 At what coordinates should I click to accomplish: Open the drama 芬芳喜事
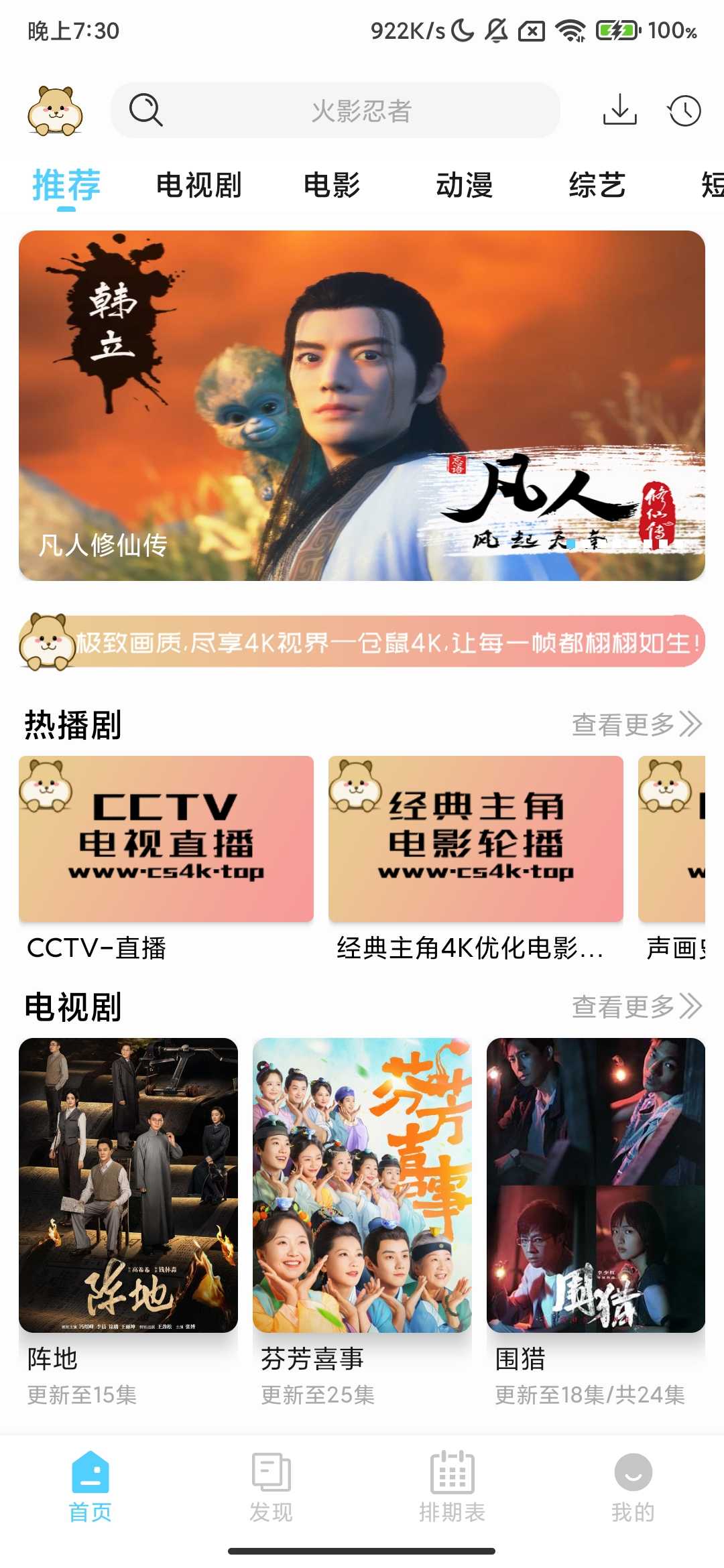click(x=362, y=1185)
